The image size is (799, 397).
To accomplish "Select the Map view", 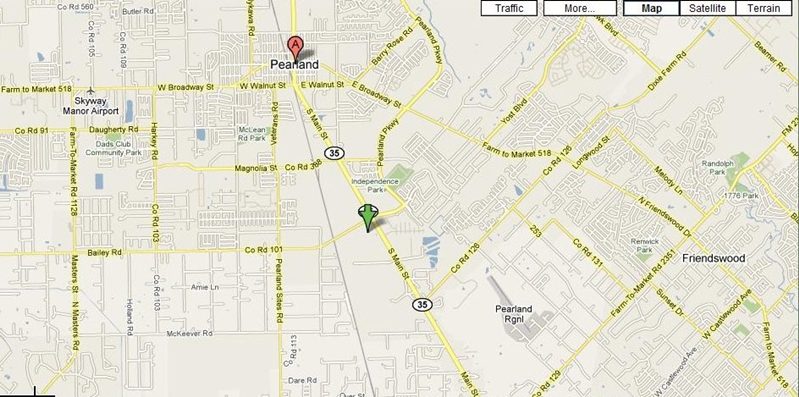I will point(651,8).
